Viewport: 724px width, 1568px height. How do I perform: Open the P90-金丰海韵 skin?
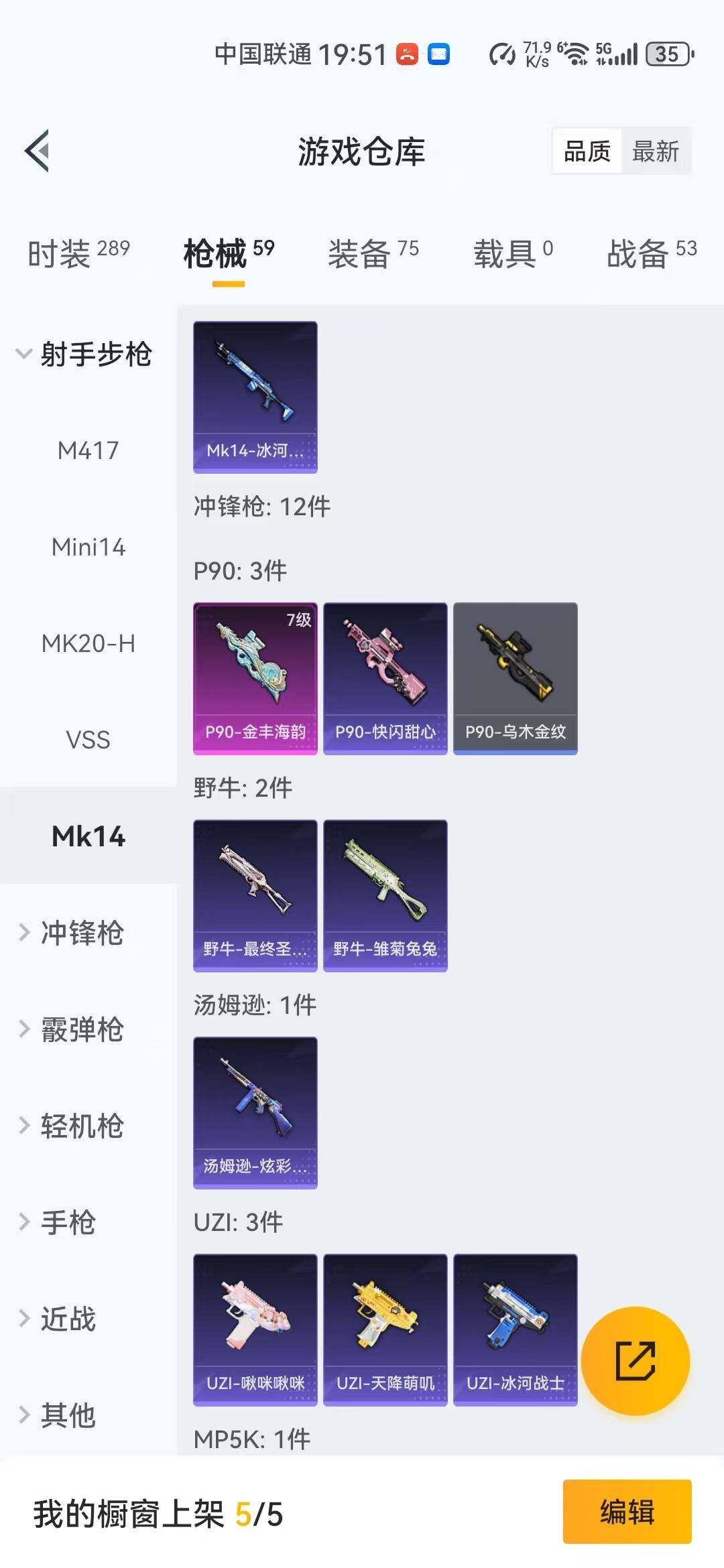255,678
